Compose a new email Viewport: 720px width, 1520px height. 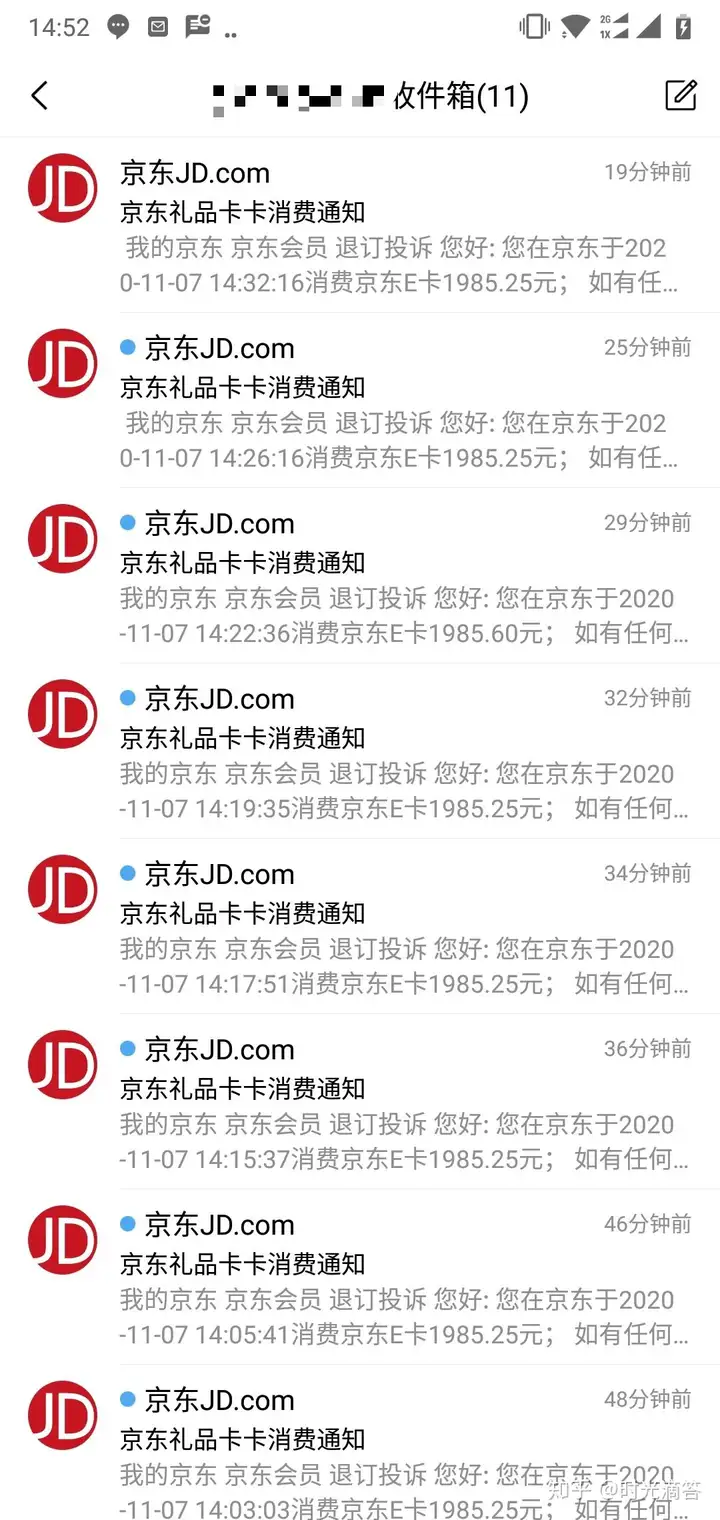(681, 95)
